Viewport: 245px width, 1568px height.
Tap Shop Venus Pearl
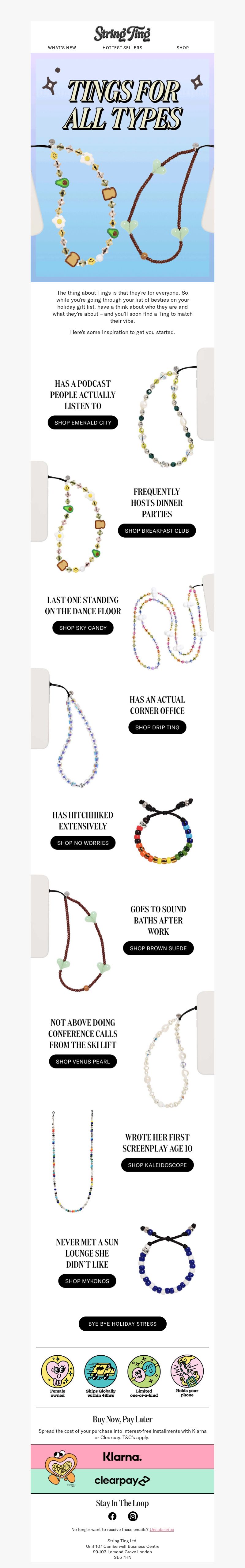83,1062
